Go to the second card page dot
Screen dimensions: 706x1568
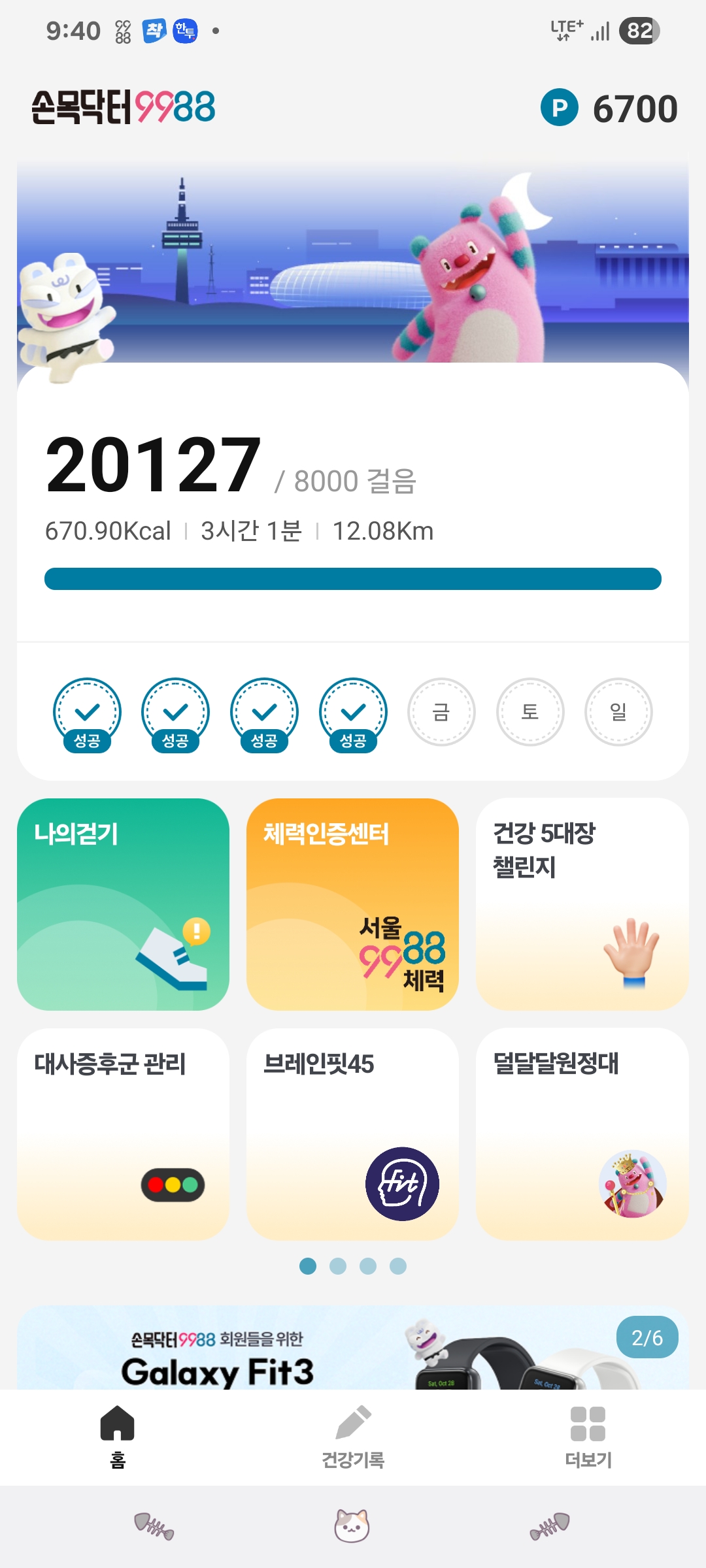coord(338,1266)
